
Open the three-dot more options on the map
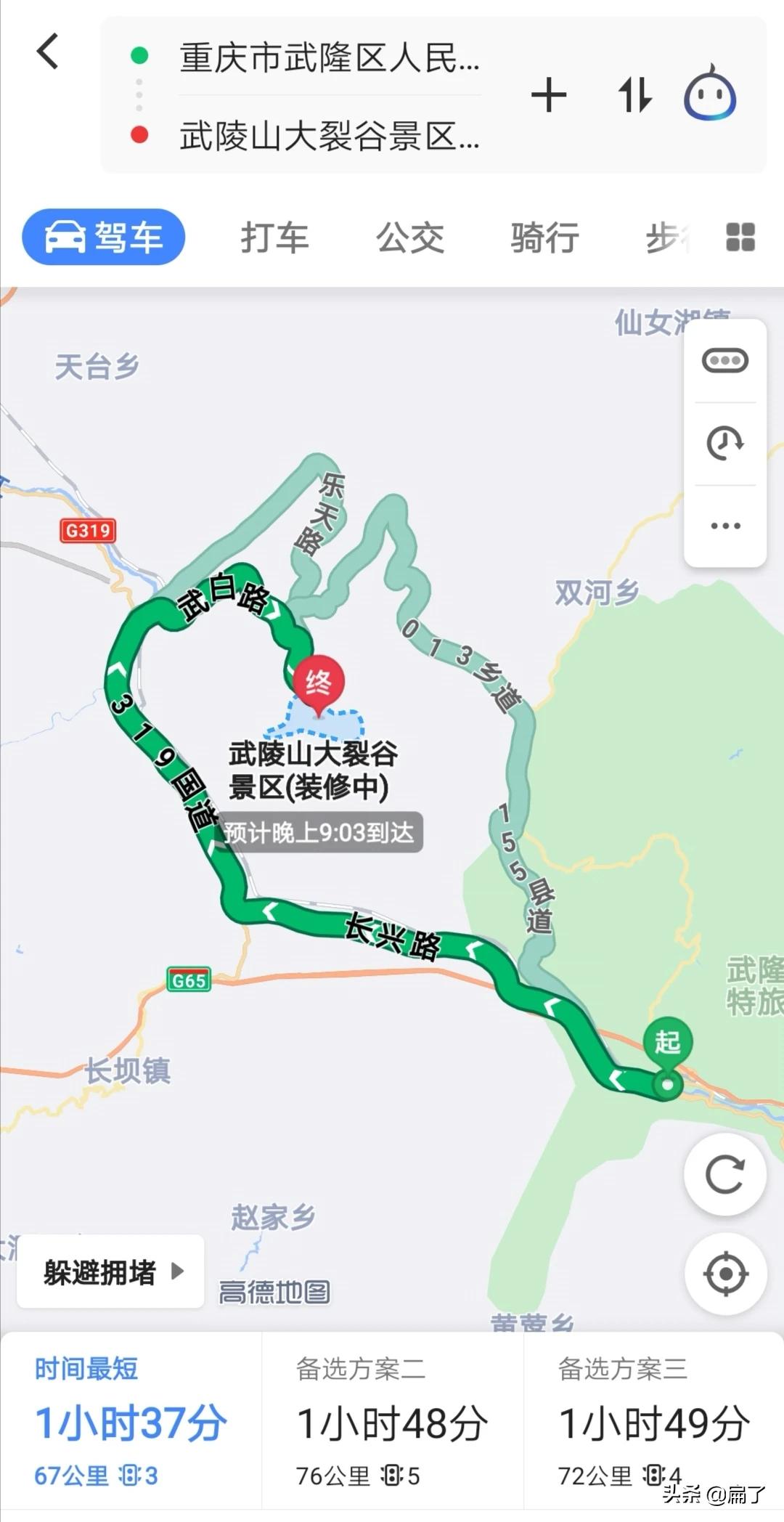(725, 526)
